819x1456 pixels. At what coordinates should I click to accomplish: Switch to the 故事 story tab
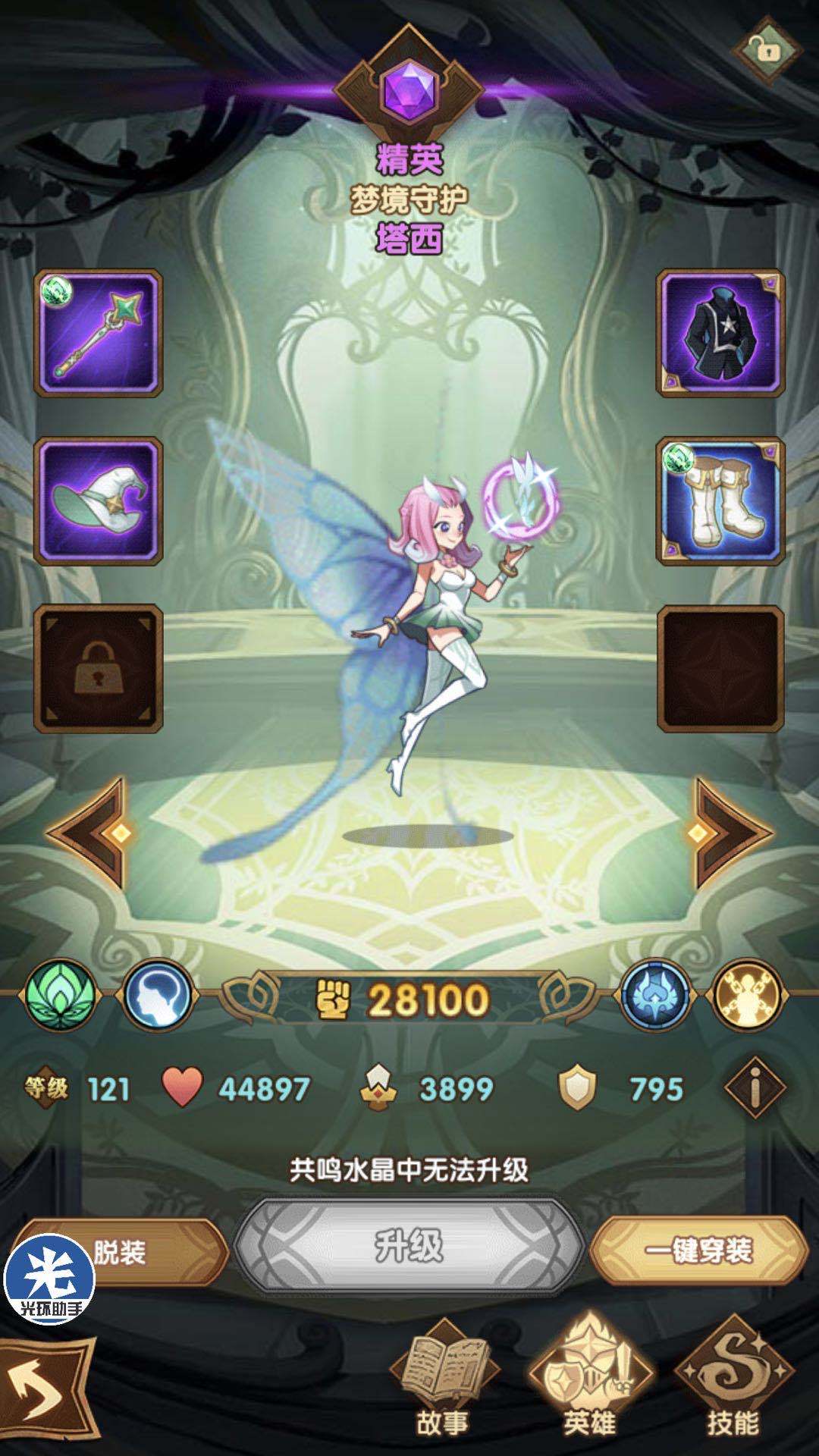(x=442, y=1386)
